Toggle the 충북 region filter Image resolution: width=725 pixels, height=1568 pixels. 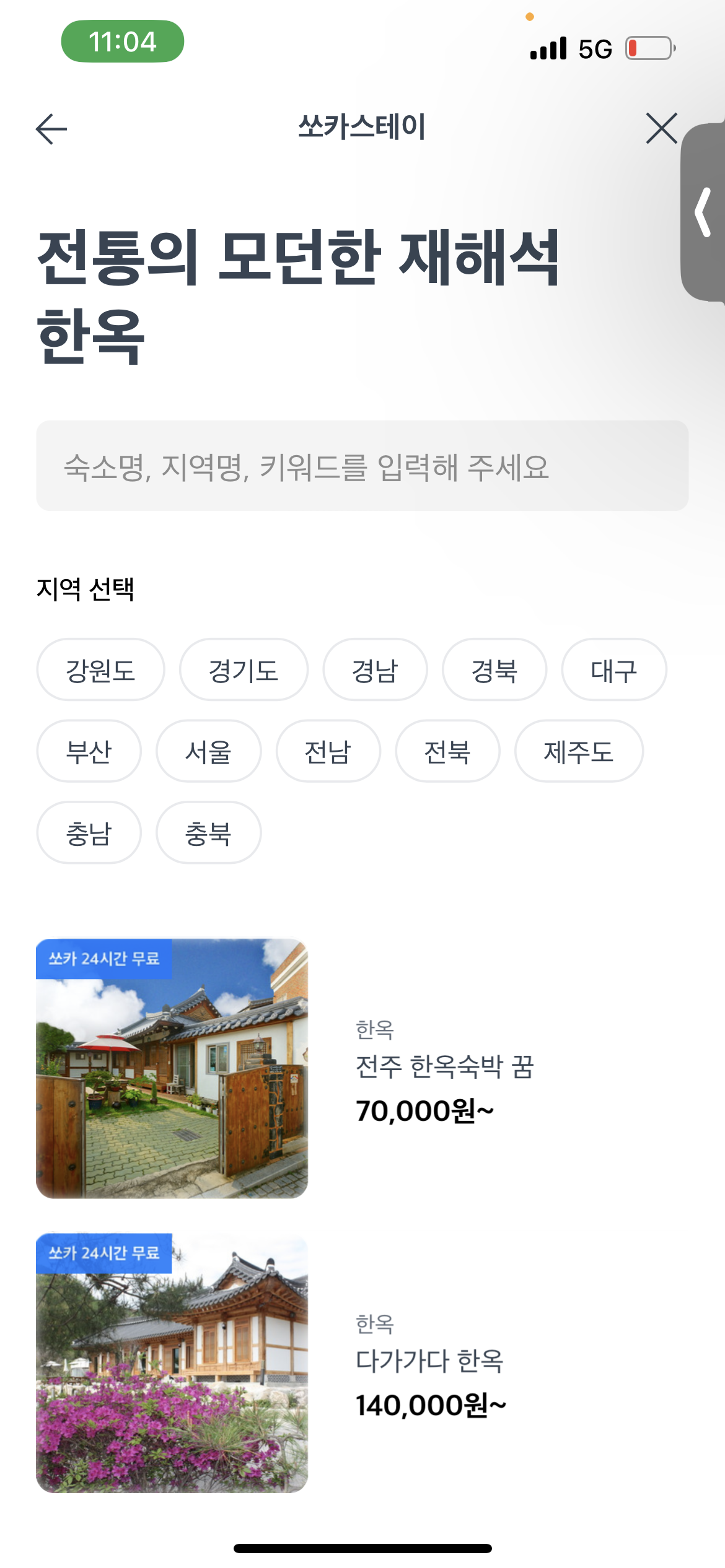point(208,833)
